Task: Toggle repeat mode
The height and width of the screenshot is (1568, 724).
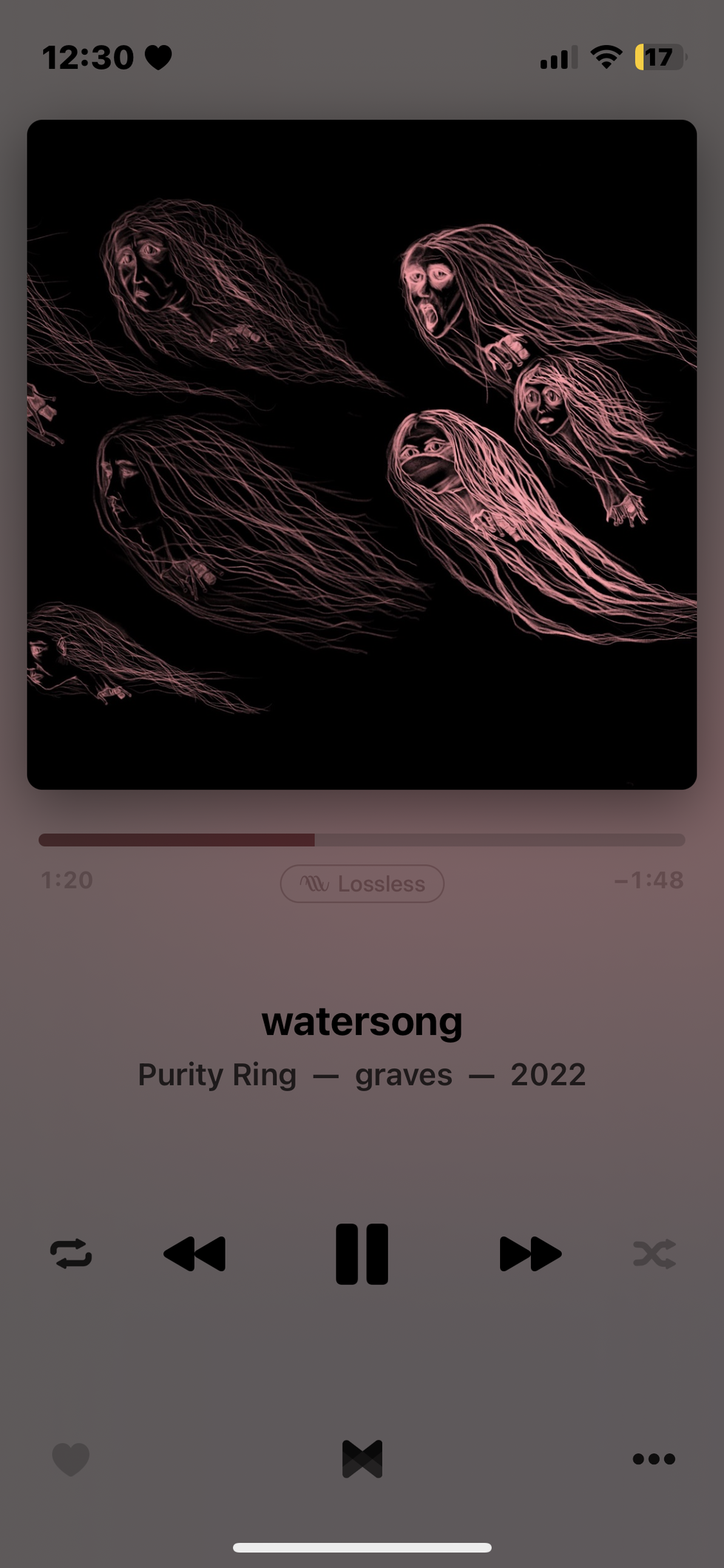Action: click(x=71, y=1254)
